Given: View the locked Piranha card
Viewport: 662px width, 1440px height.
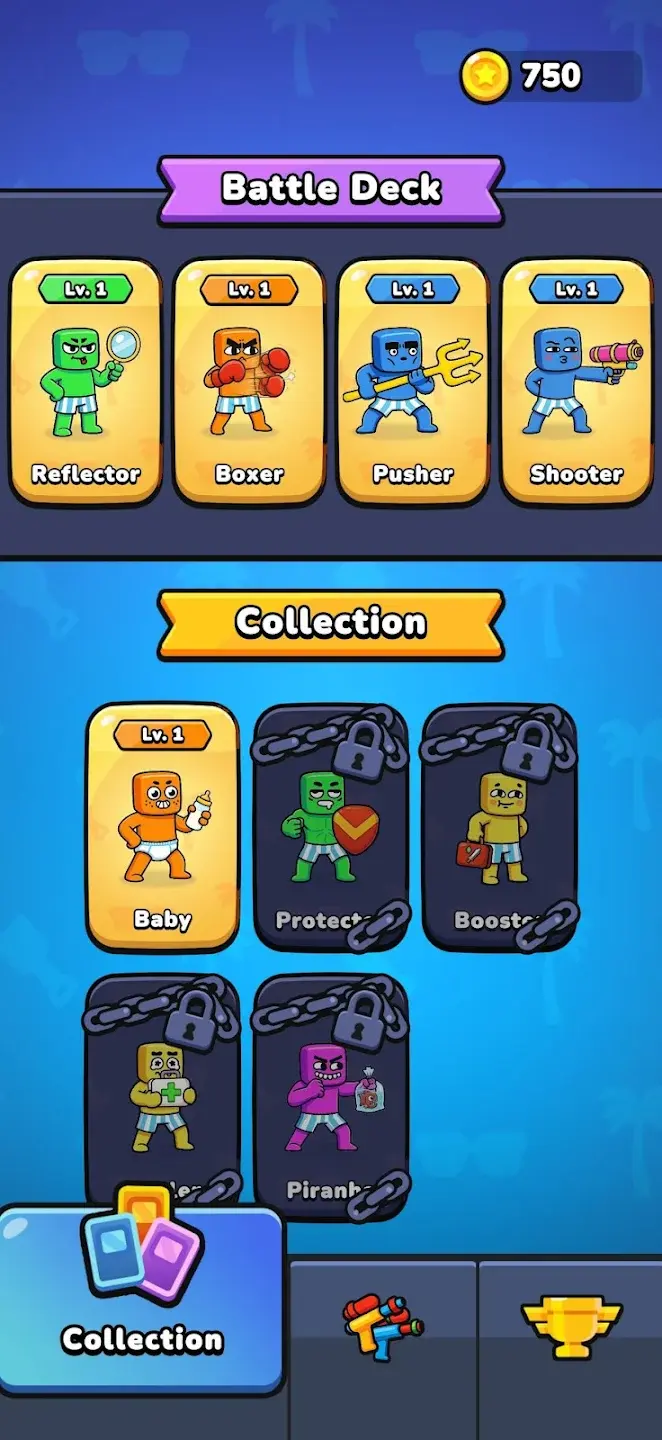Looking at the screenshot, I should 331,1095.
